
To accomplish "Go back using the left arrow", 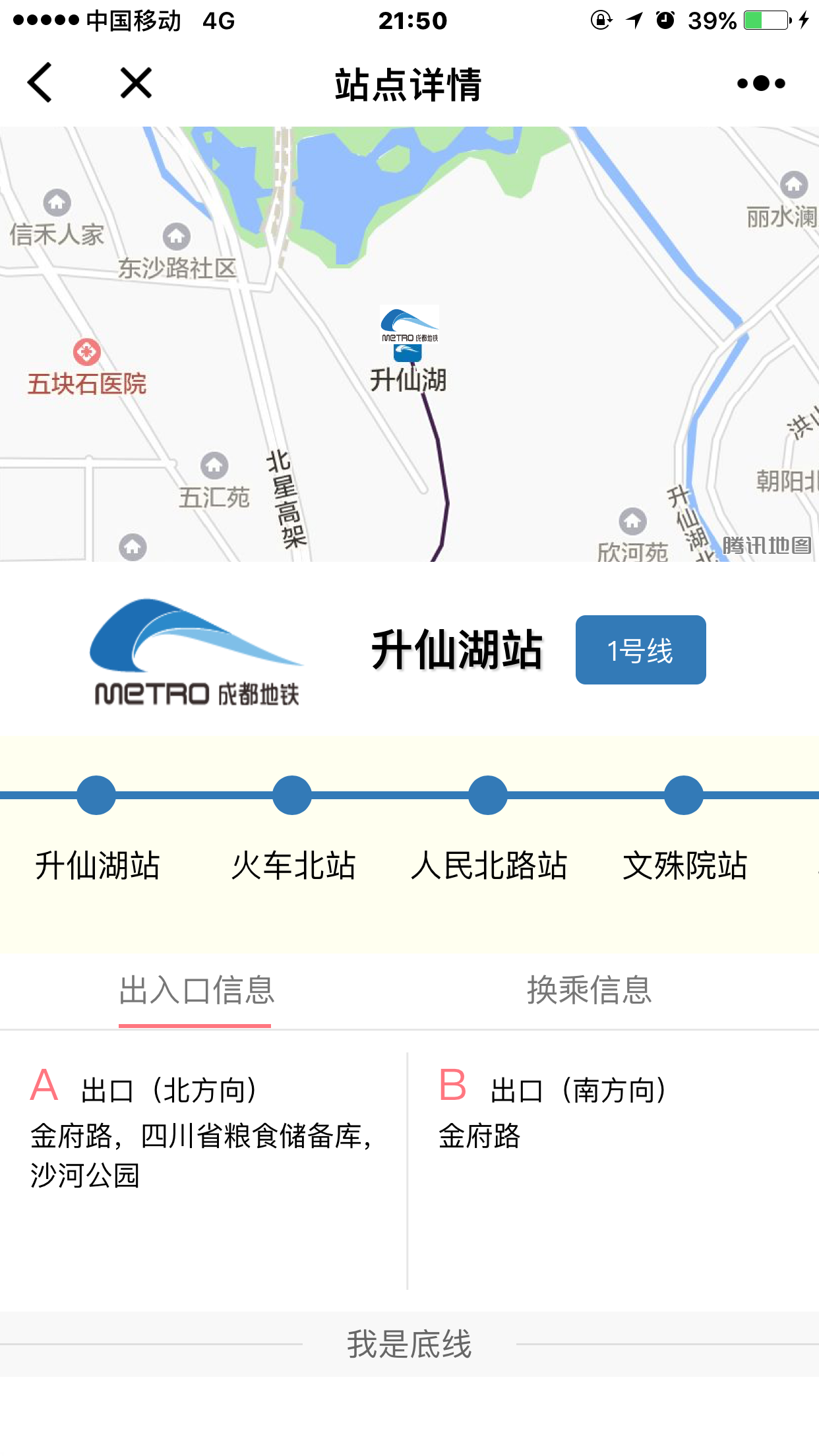I will click(x=40, y=83).
